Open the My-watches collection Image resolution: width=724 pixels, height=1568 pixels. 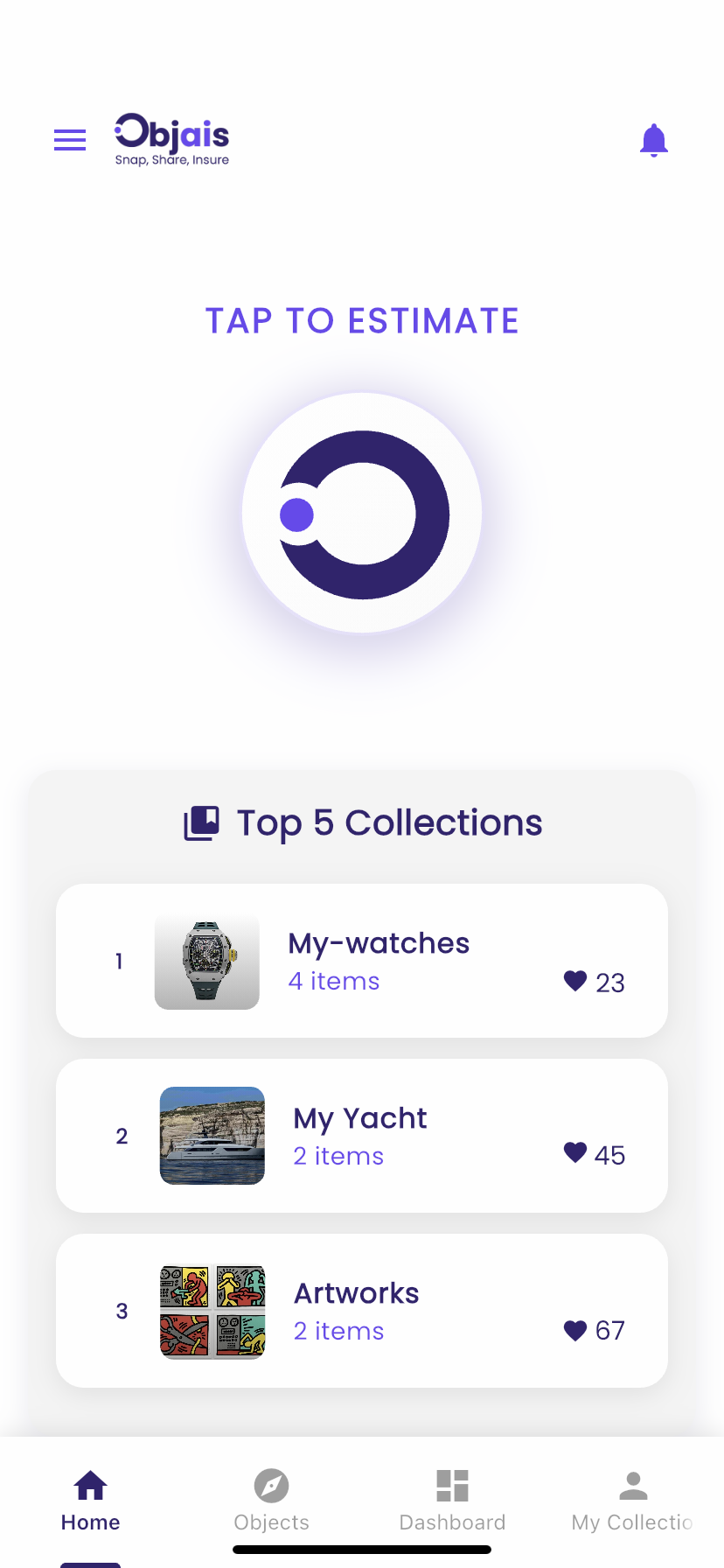tap(378, 961)
